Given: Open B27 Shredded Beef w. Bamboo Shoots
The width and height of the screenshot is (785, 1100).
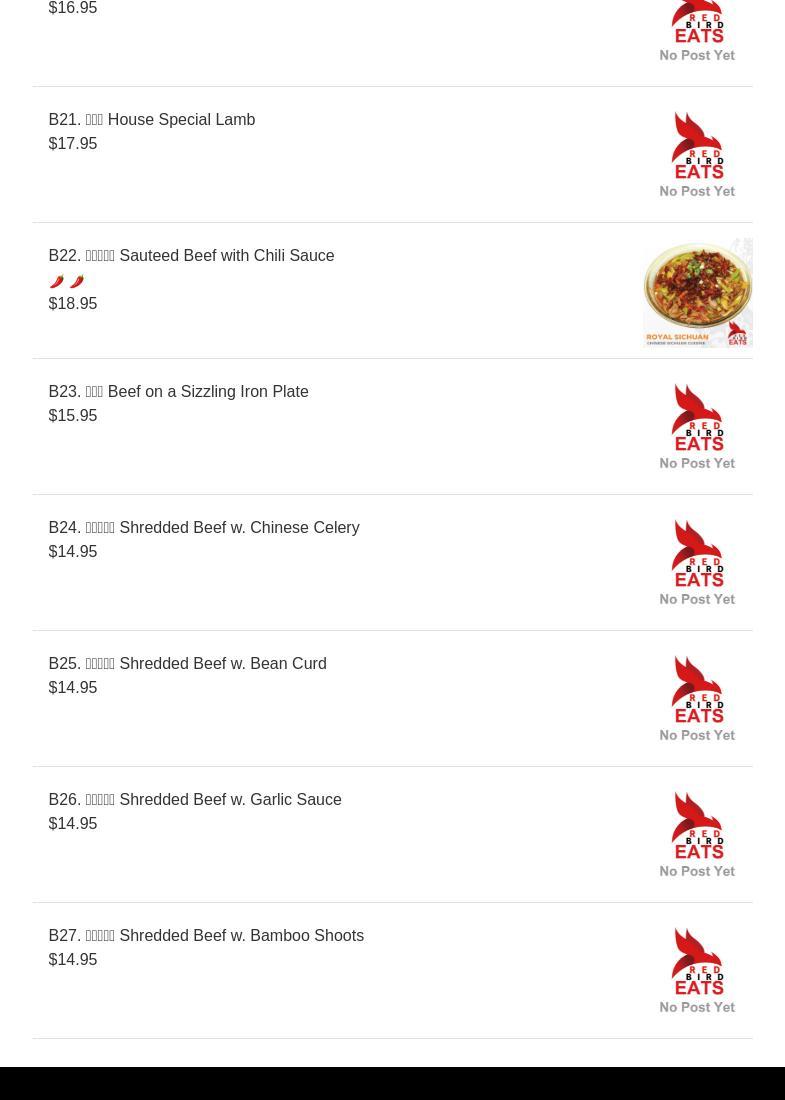Looking at the screenshot, I should point(206,936).
